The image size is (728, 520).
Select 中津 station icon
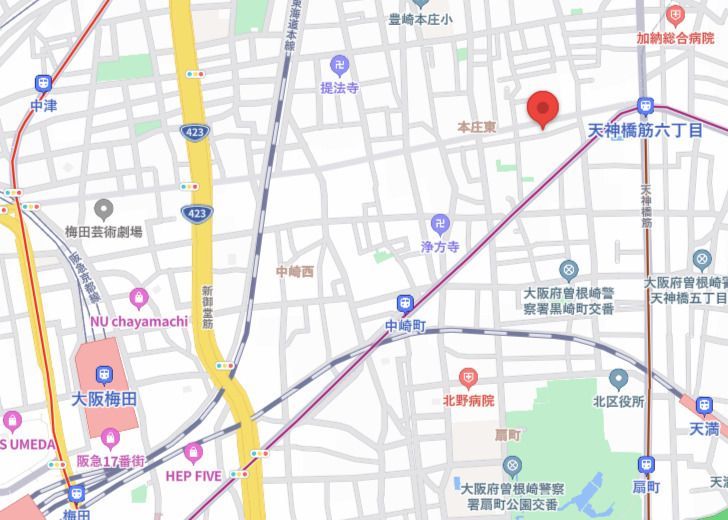(x=43, y=84)
